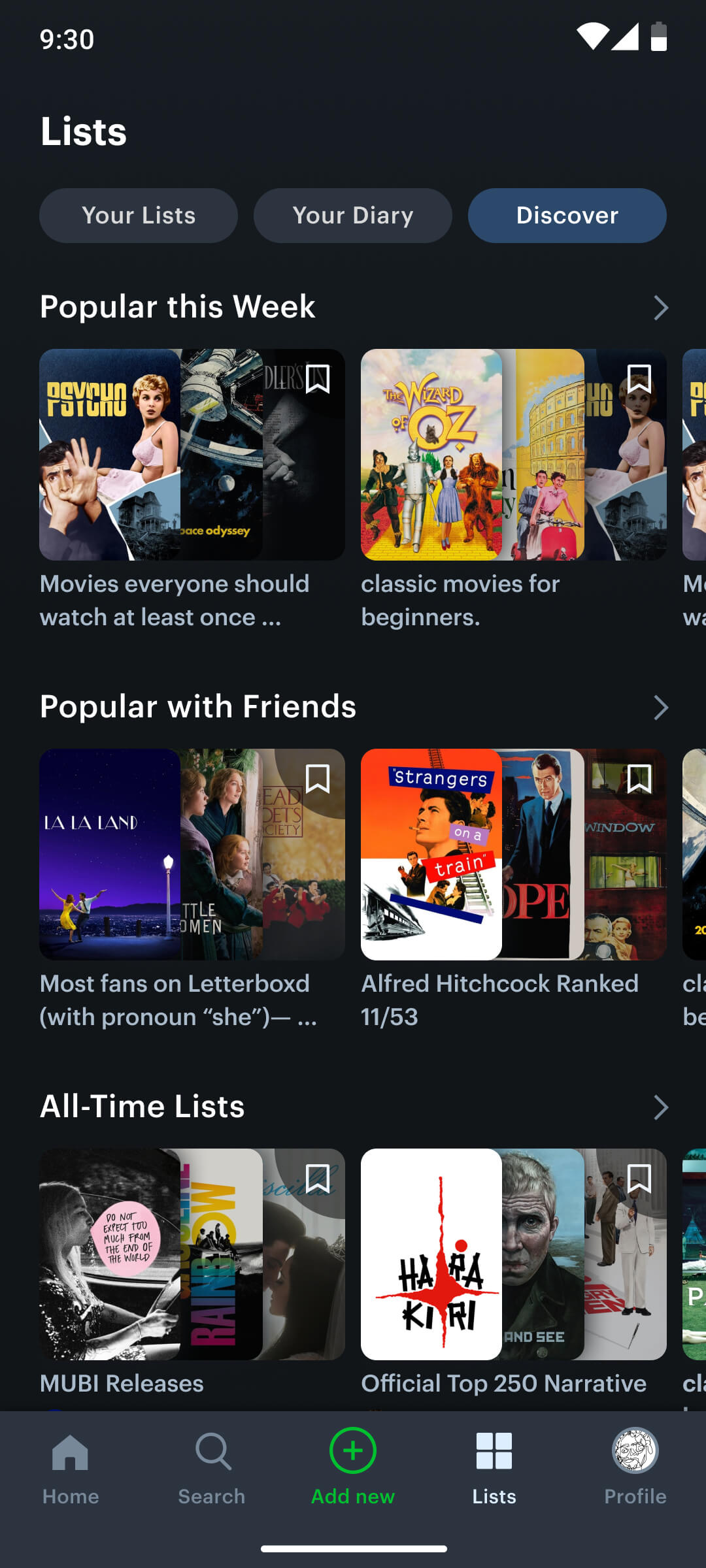The width and height of the screenshot is (706, 1568).
Task: Expand Popular this Week with its chevron
Action: [661, 308]
